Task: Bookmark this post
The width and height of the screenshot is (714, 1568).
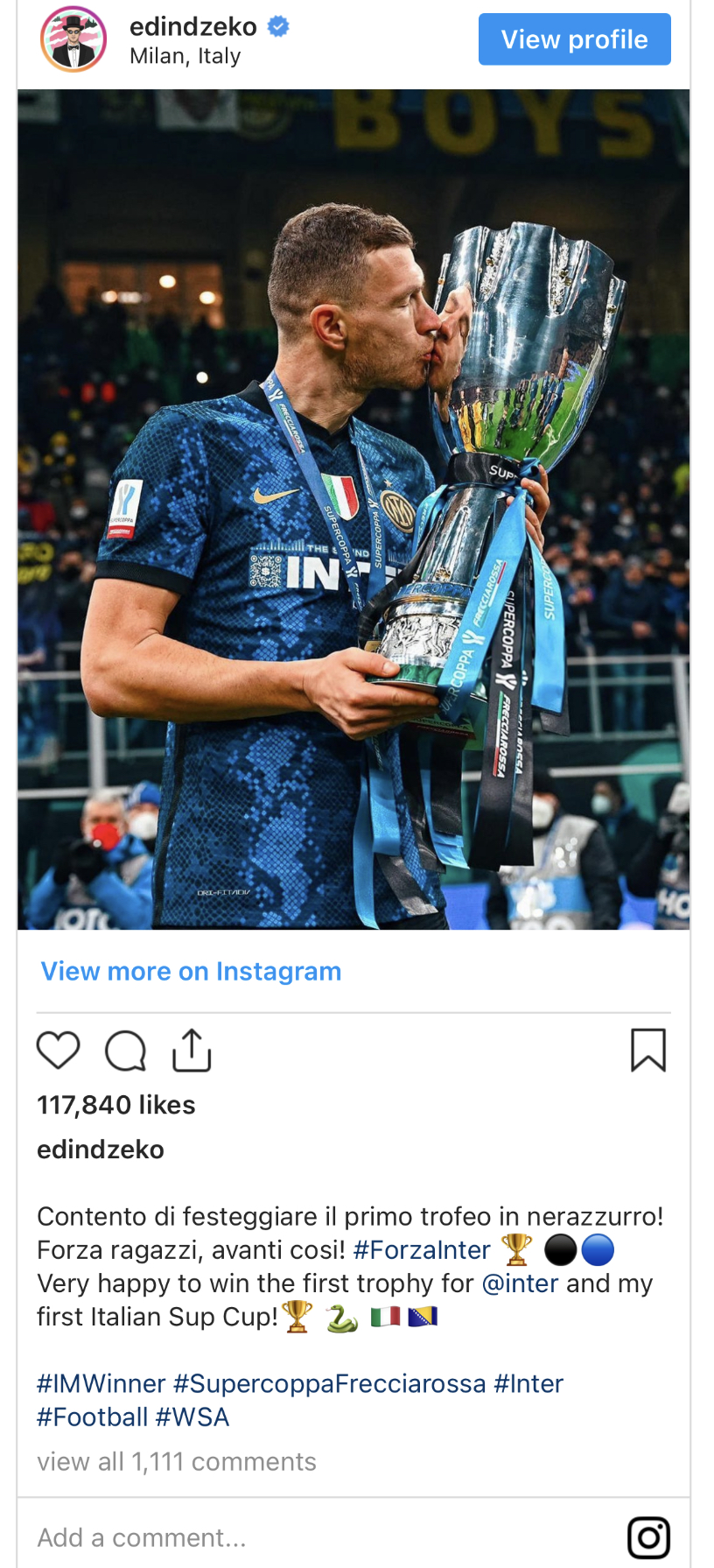Action: (648, 1050)
